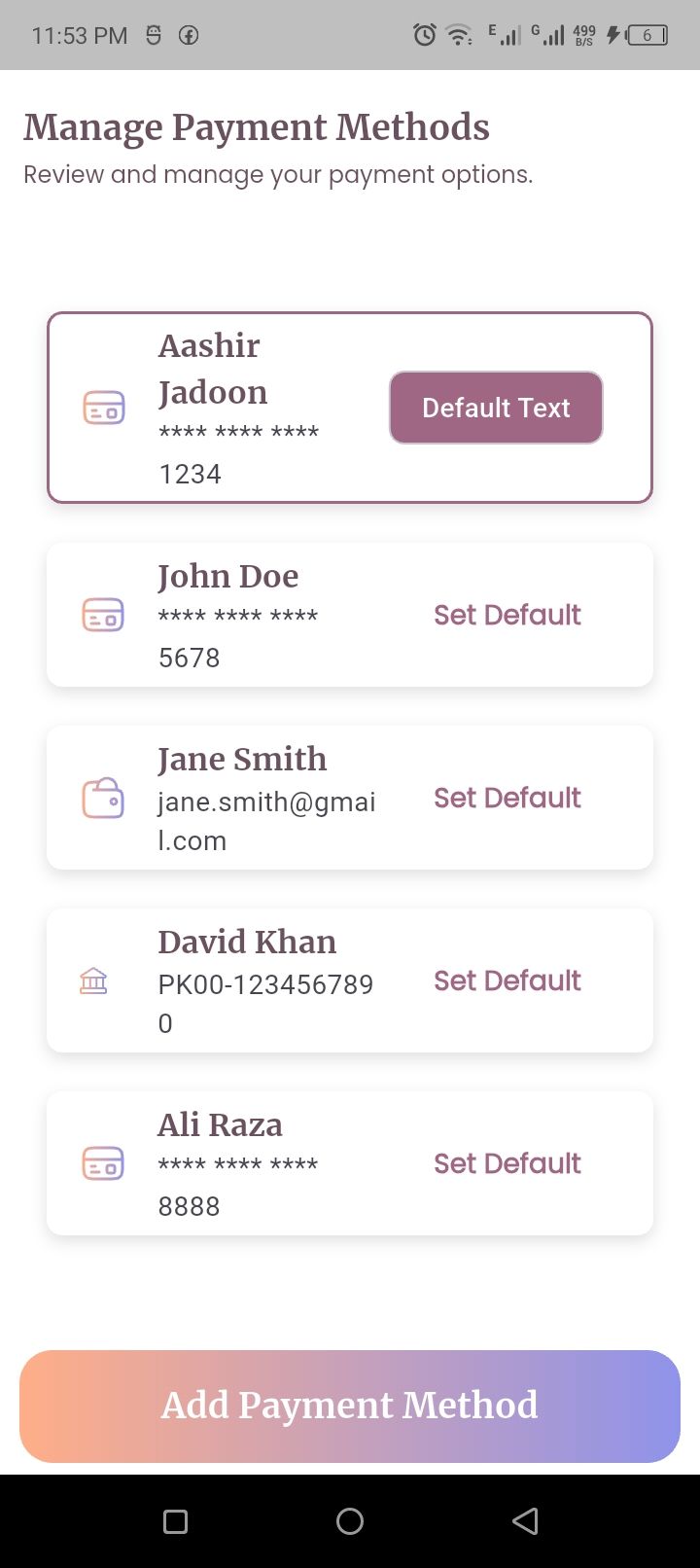700x1568 pixels.
Task: Add a new payment method
Action: (350, 1406)
